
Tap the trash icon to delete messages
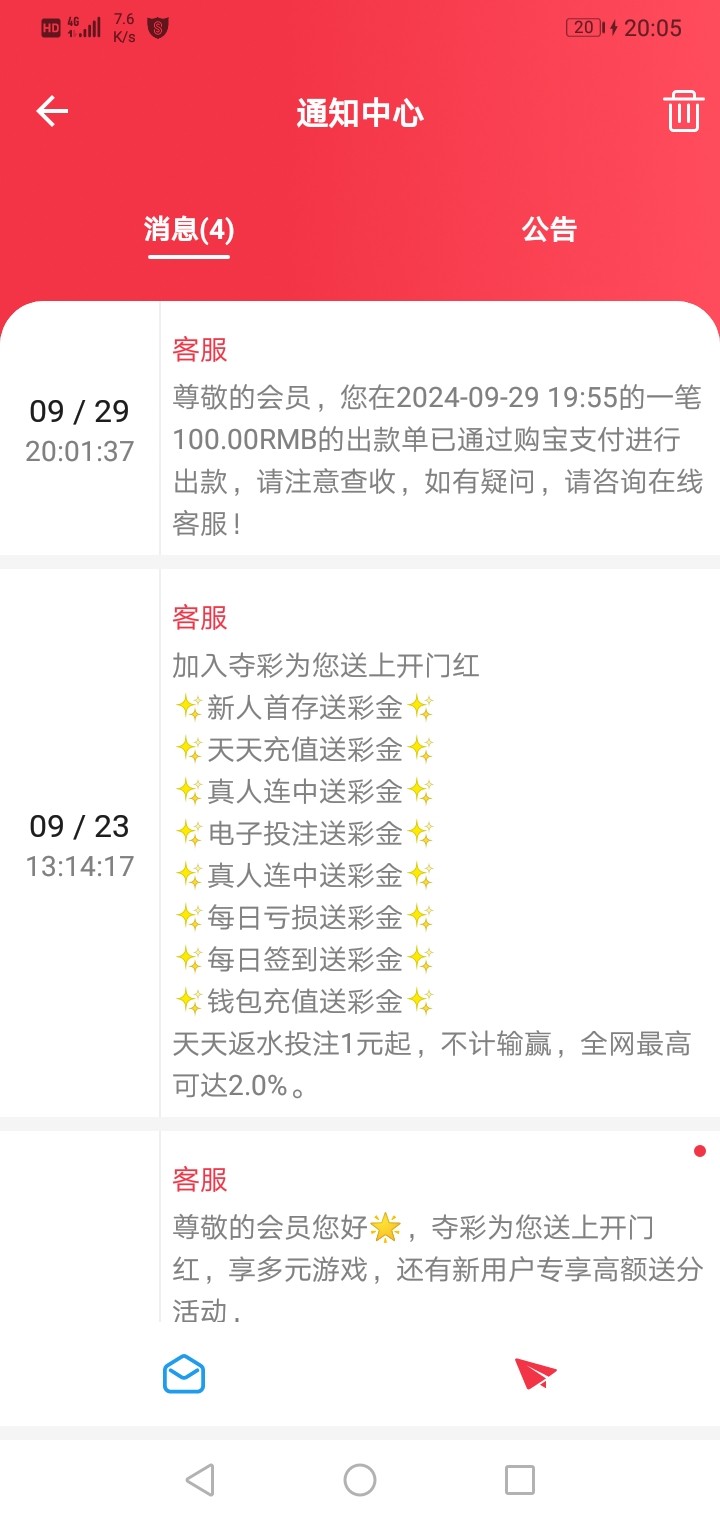click(x=684, y=111)
